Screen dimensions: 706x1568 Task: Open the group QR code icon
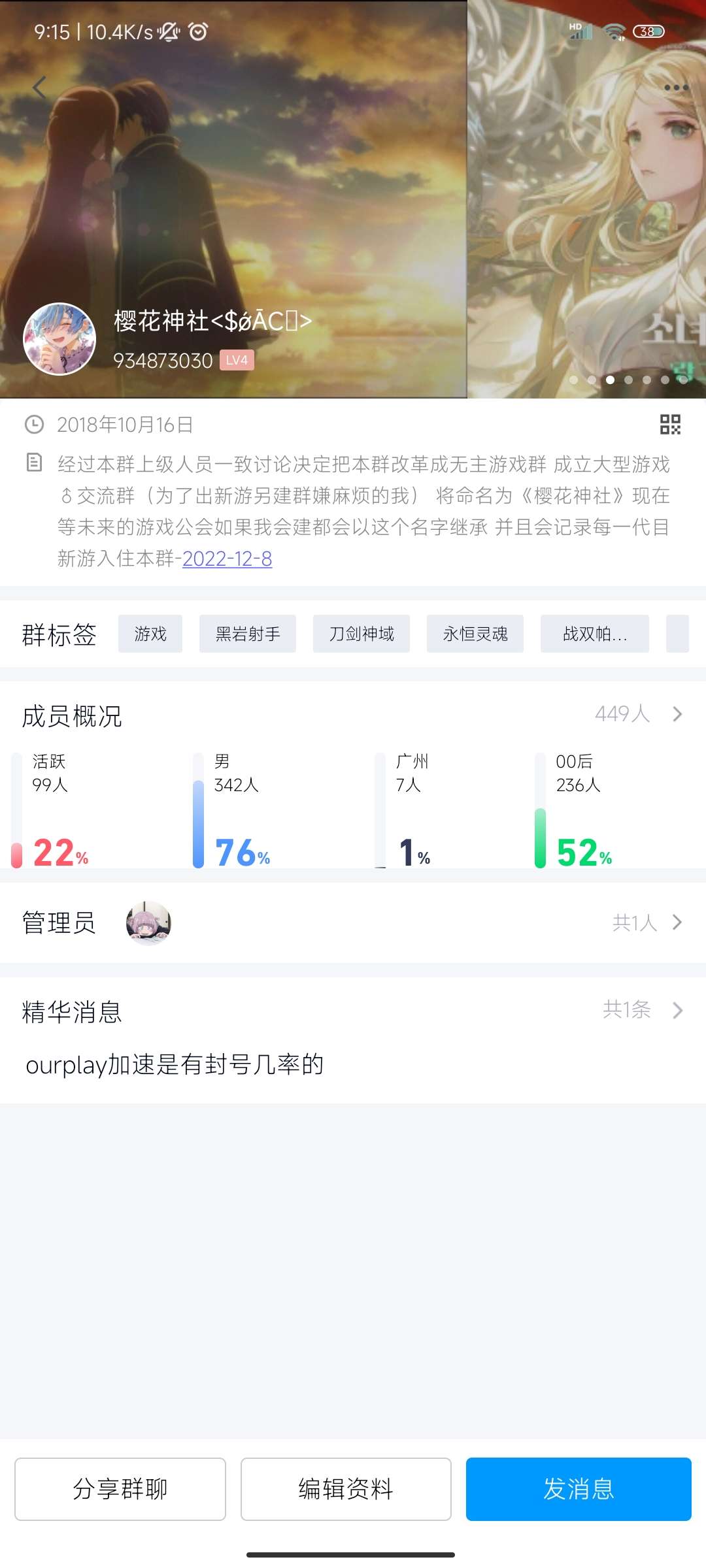click(x=670, y=425)
